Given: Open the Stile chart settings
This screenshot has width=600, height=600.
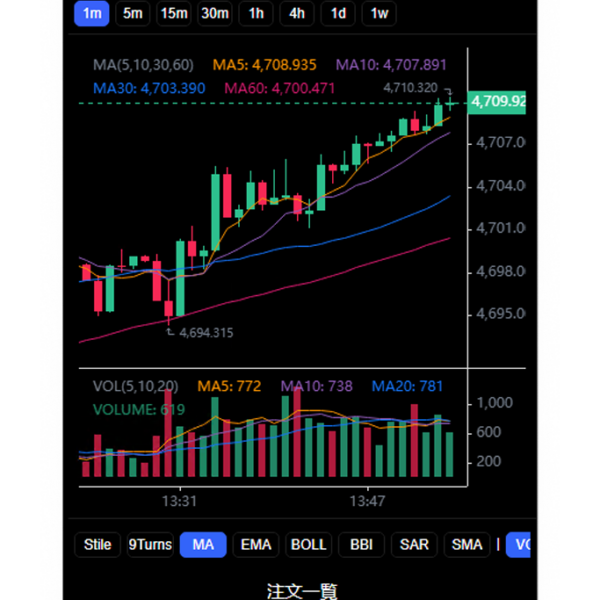Looking at the screenshot, I should [97, 544].
